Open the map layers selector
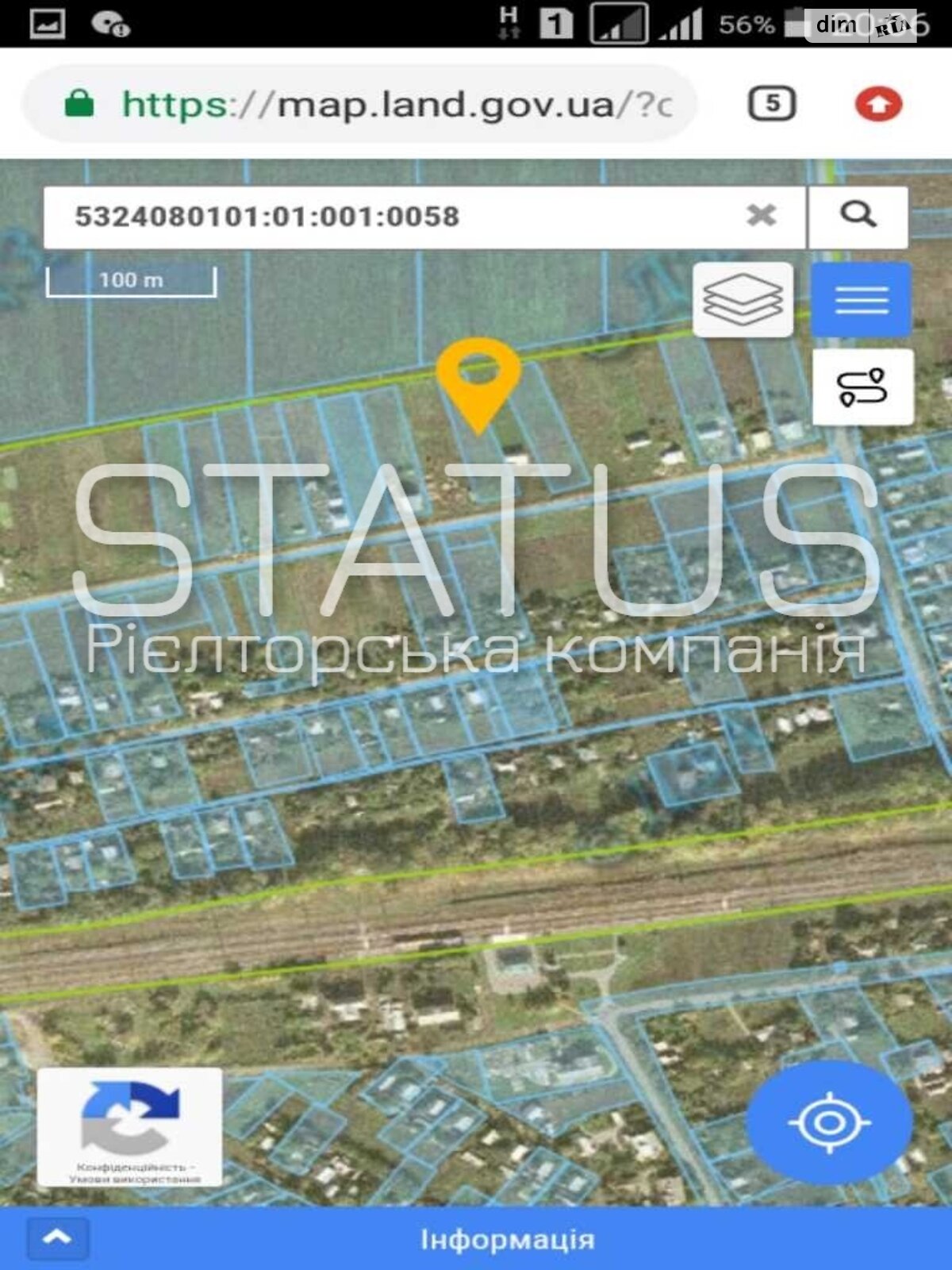Viewport: 952px width, 1270px height. tap(743, 300)
